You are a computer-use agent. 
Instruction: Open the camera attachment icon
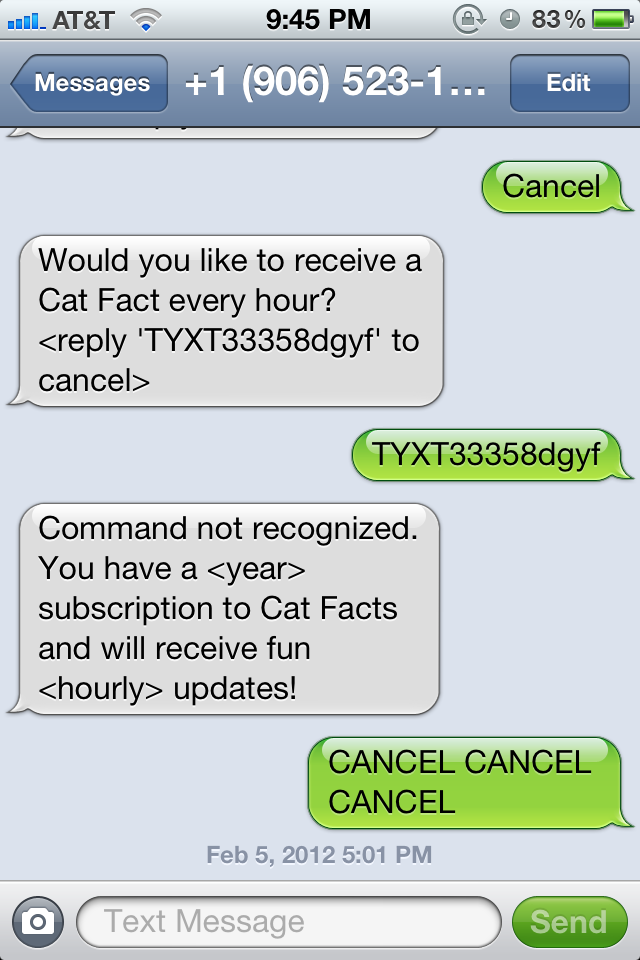pos(38,921)
